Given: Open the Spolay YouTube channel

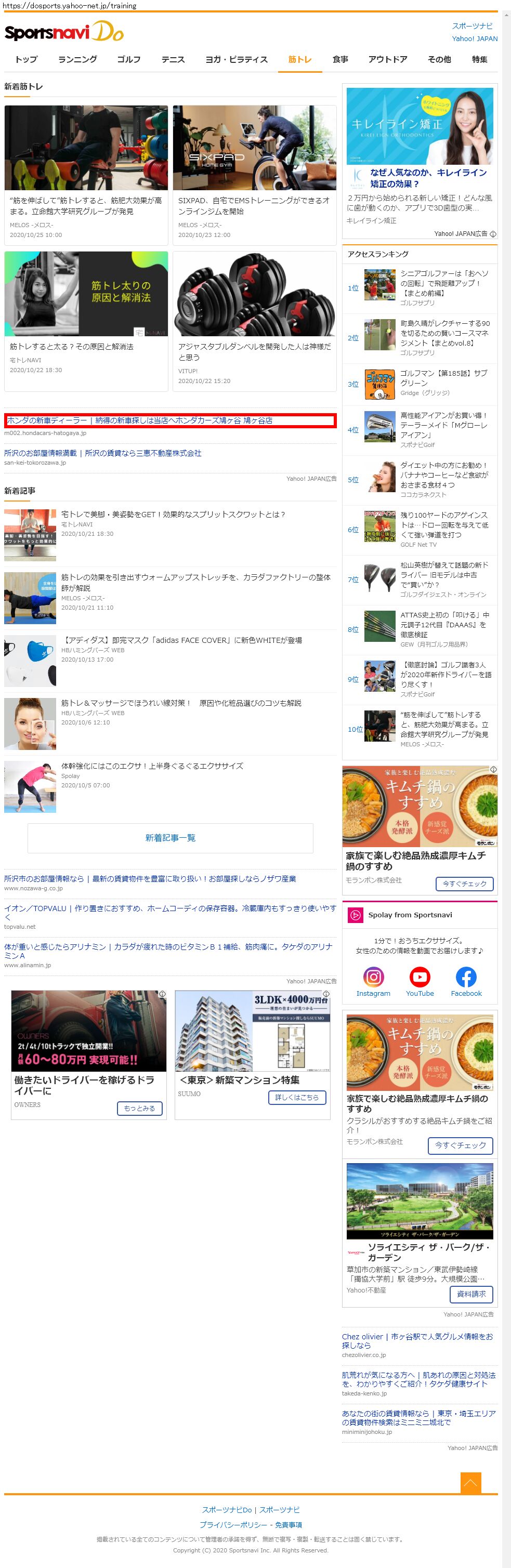Looking at the screenshot, I should coord(420,982).
